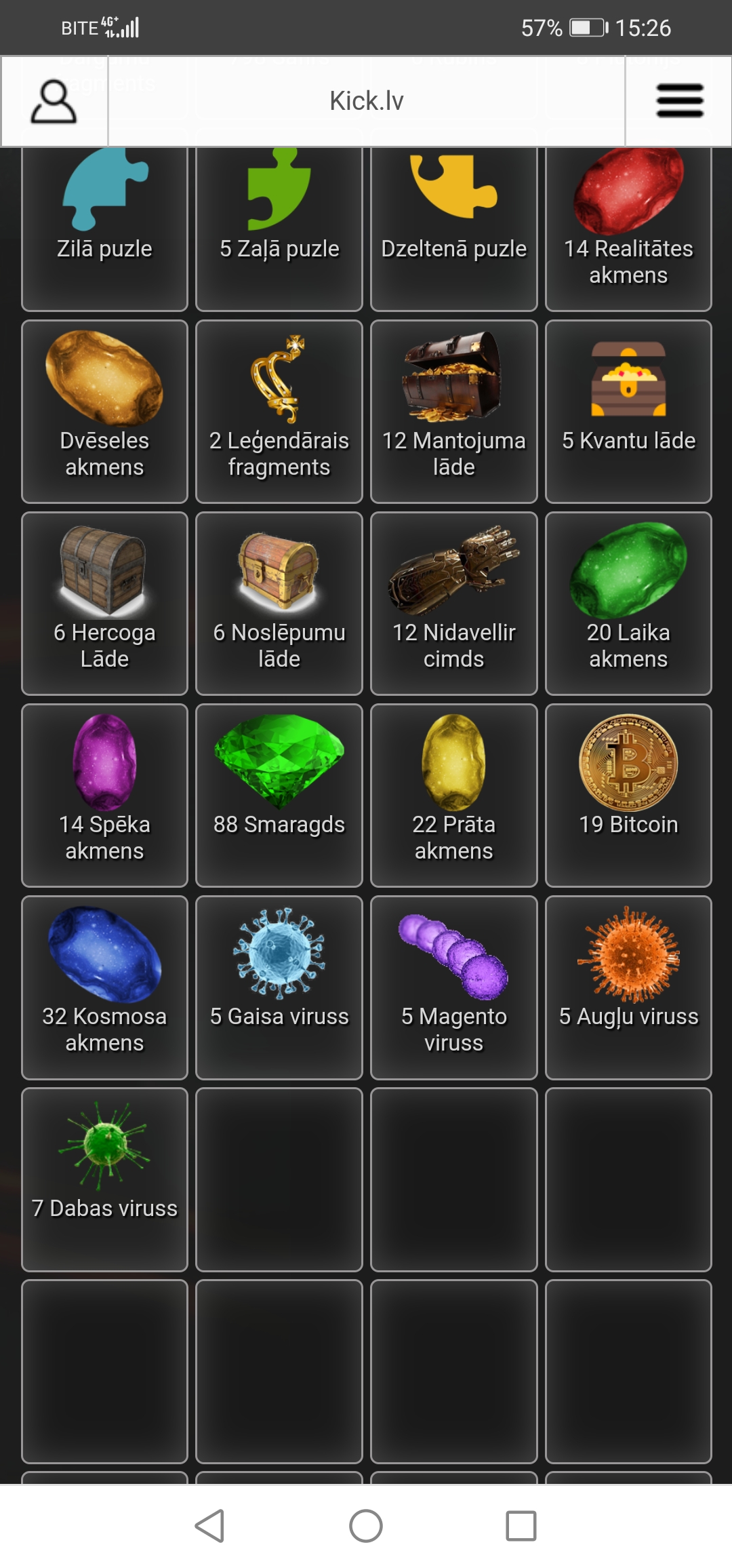This screenshot has width=732, height=1568.
Task: Choose 2 Leģendārais fragments
Action: [x=279, y=411]
